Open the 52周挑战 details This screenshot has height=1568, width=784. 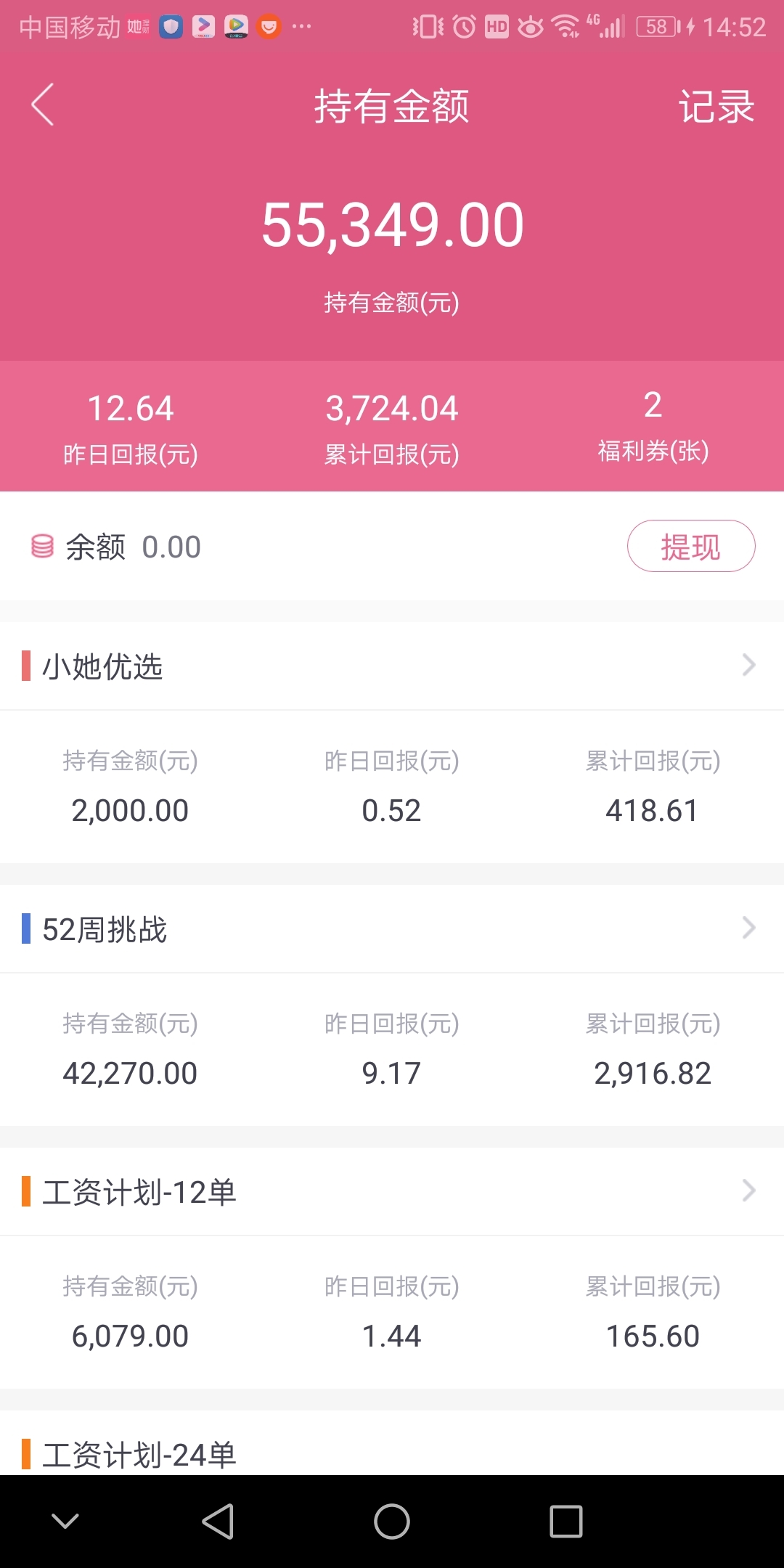point(392,928)
